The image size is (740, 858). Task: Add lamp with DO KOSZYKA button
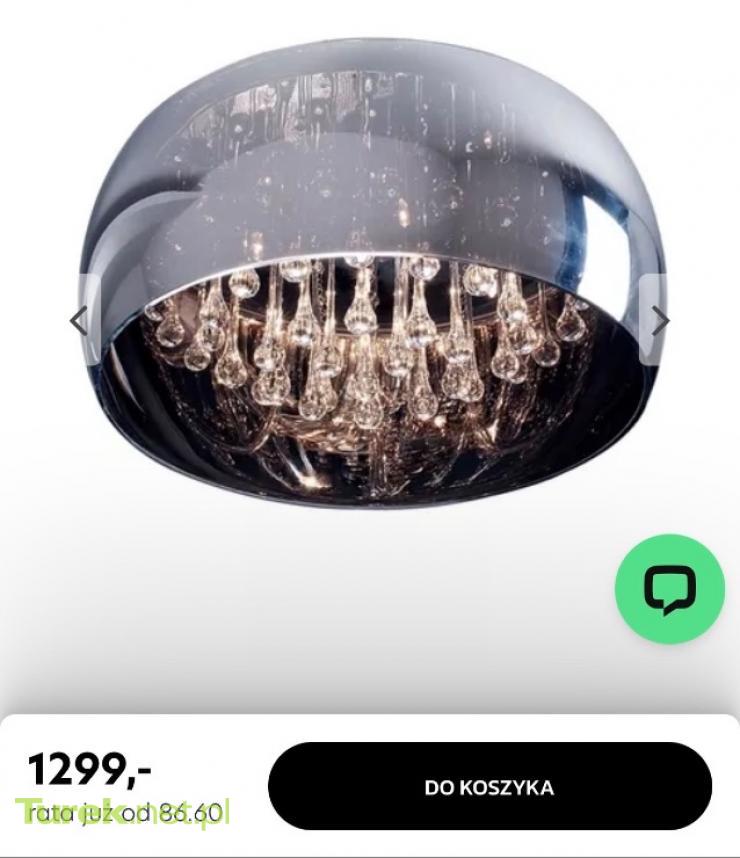pyautogui.click(x=489, y=786)
